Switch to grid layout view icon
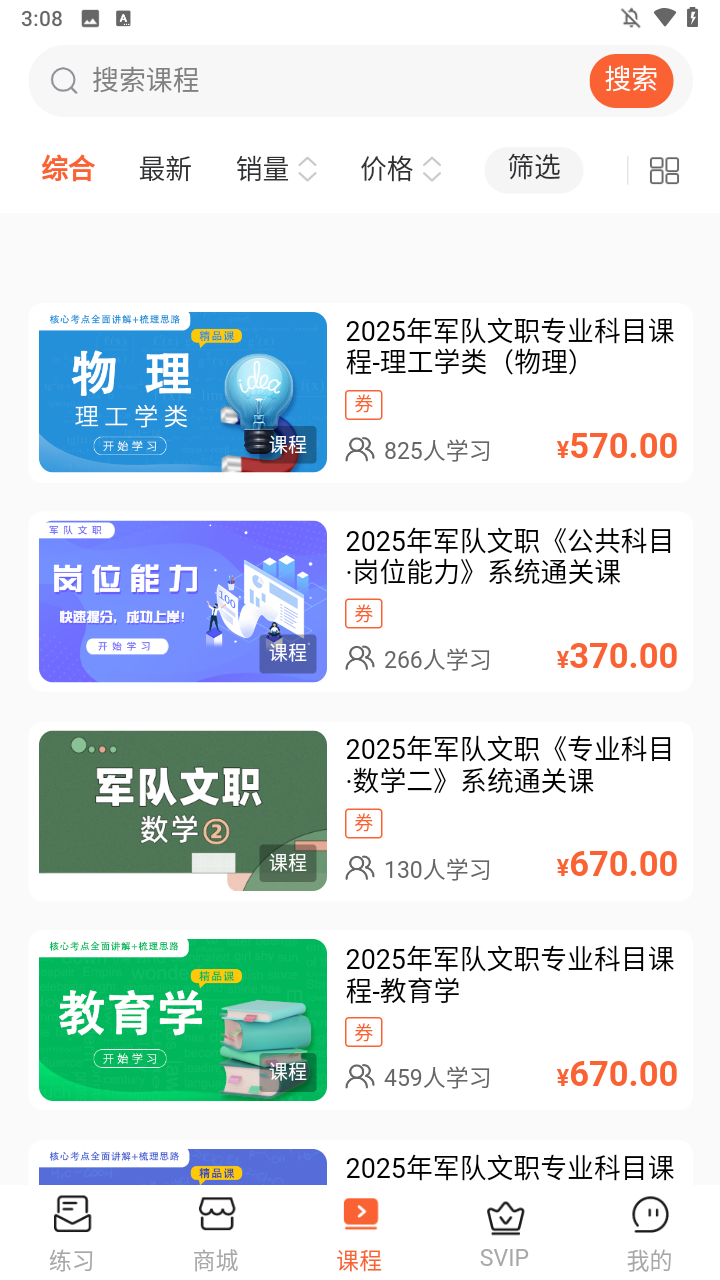Viewport: 720px width, 1280px height. [663, 170]
